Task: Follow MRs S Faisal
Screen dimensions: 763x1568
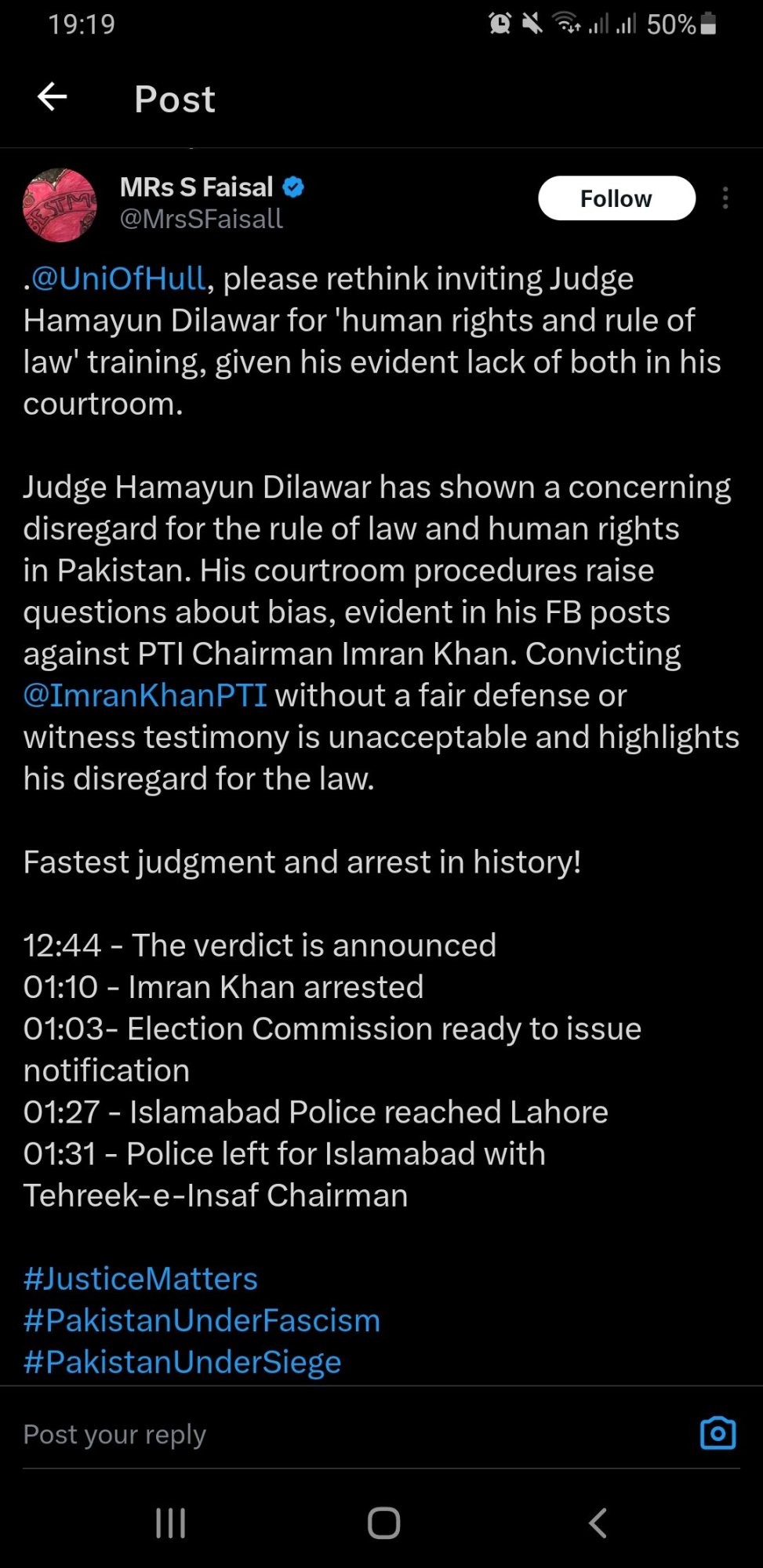Action: (616, 198)
